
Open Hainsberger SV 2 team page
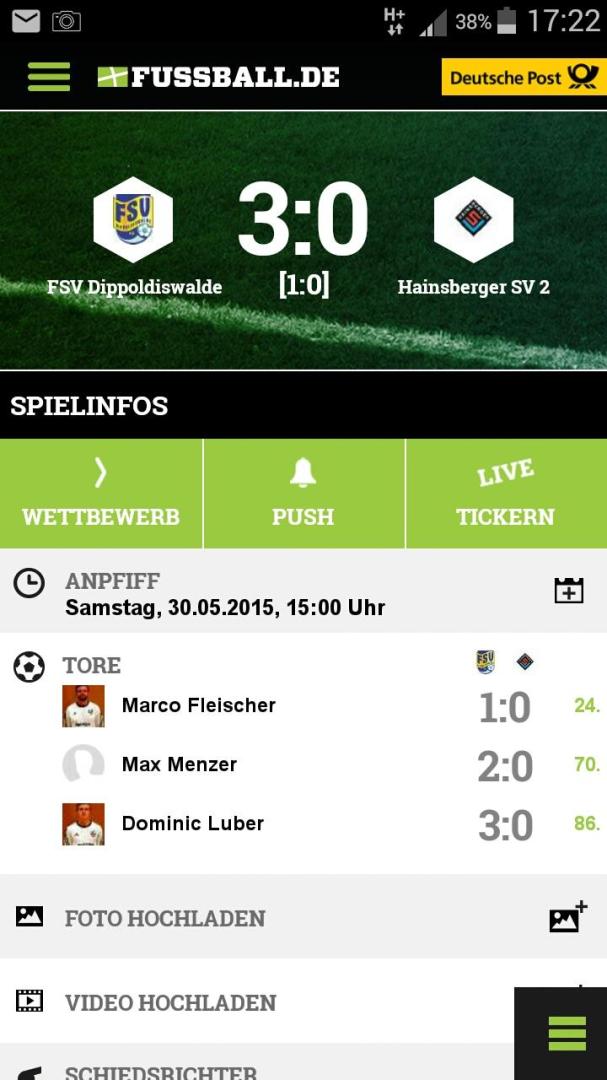[473, 220]
